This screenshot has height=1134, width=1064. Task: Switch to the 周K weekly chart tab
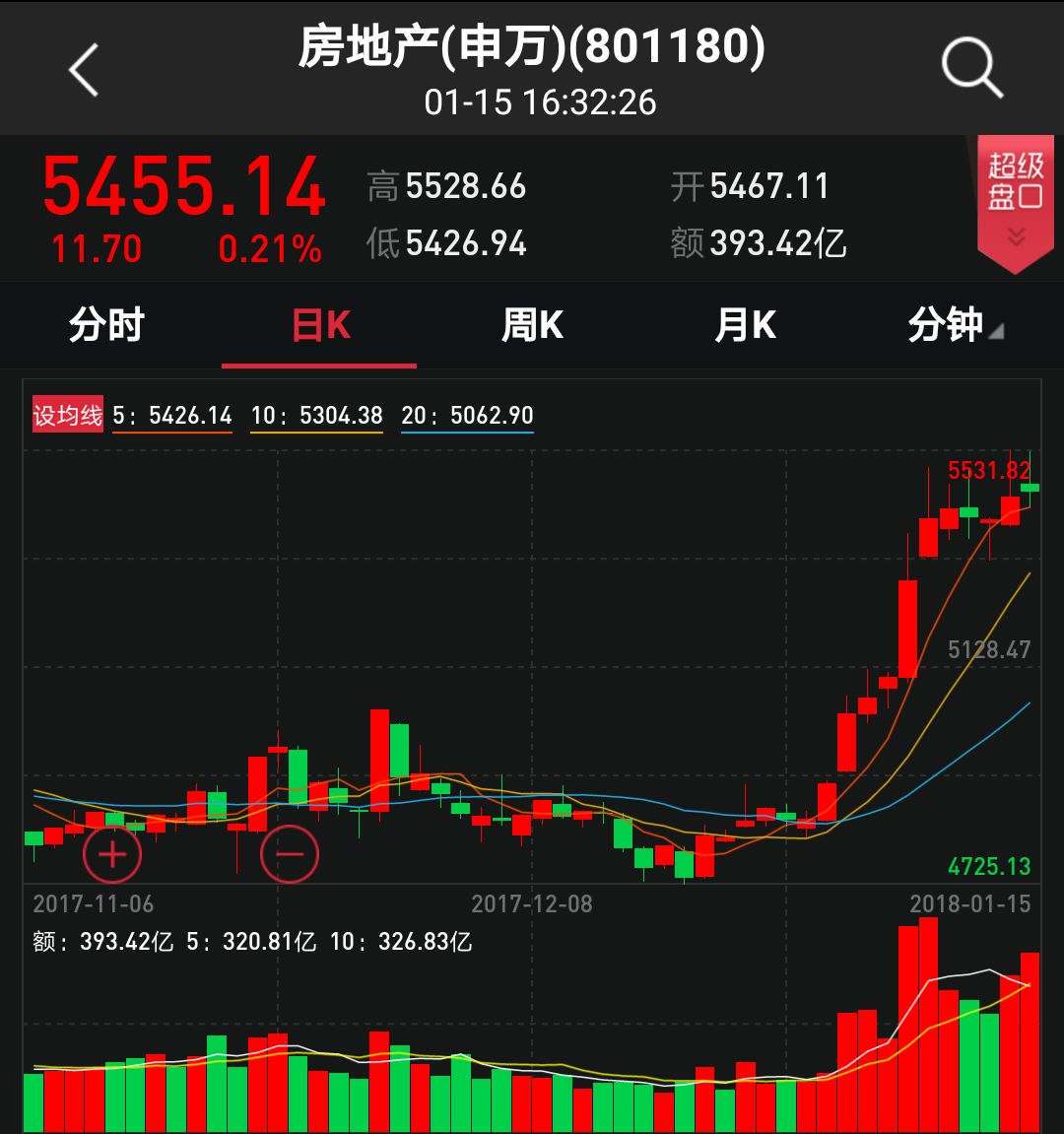532,325
